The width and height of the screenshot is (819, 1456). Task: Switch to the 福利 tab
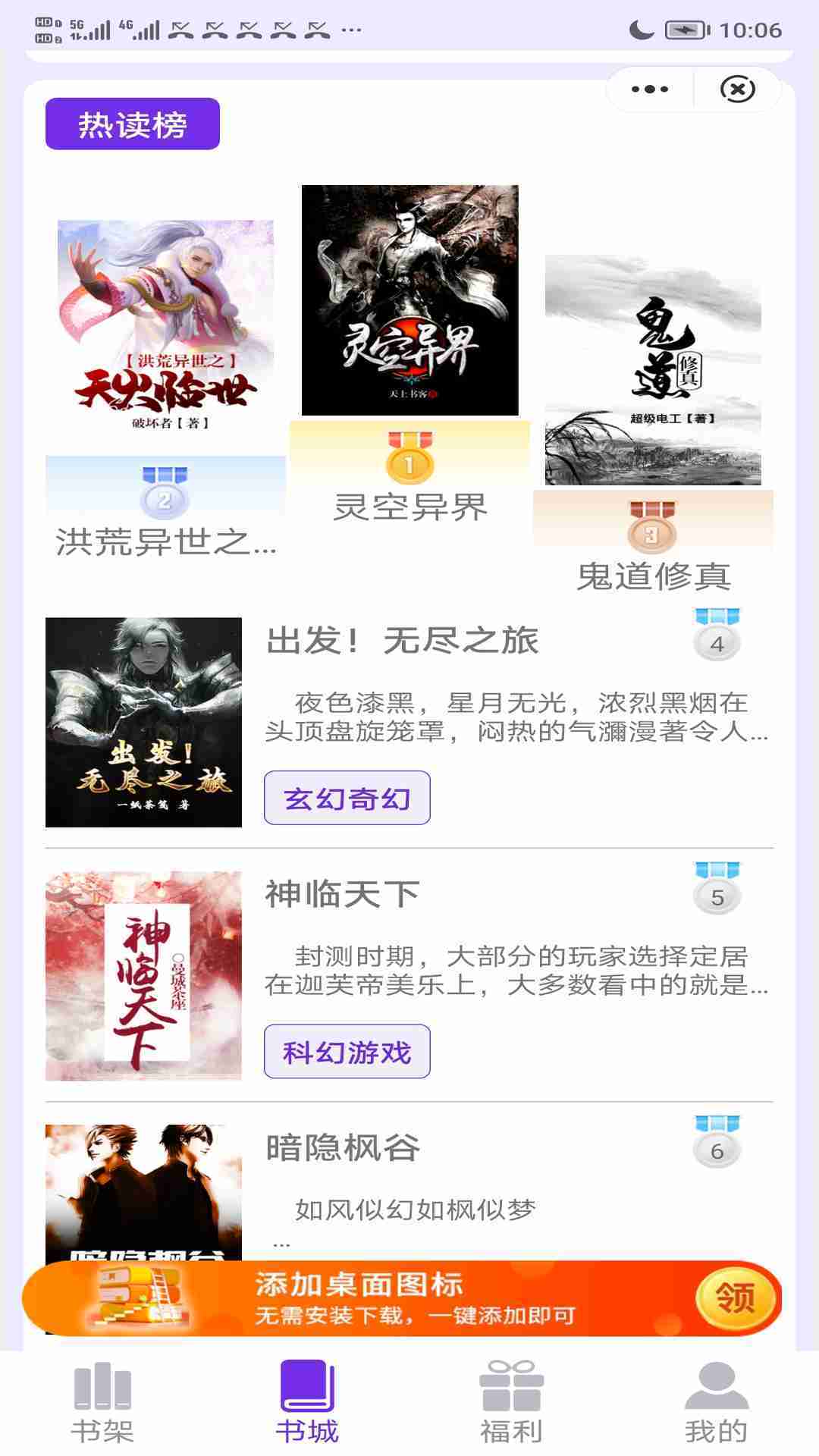pos(512,1403)
